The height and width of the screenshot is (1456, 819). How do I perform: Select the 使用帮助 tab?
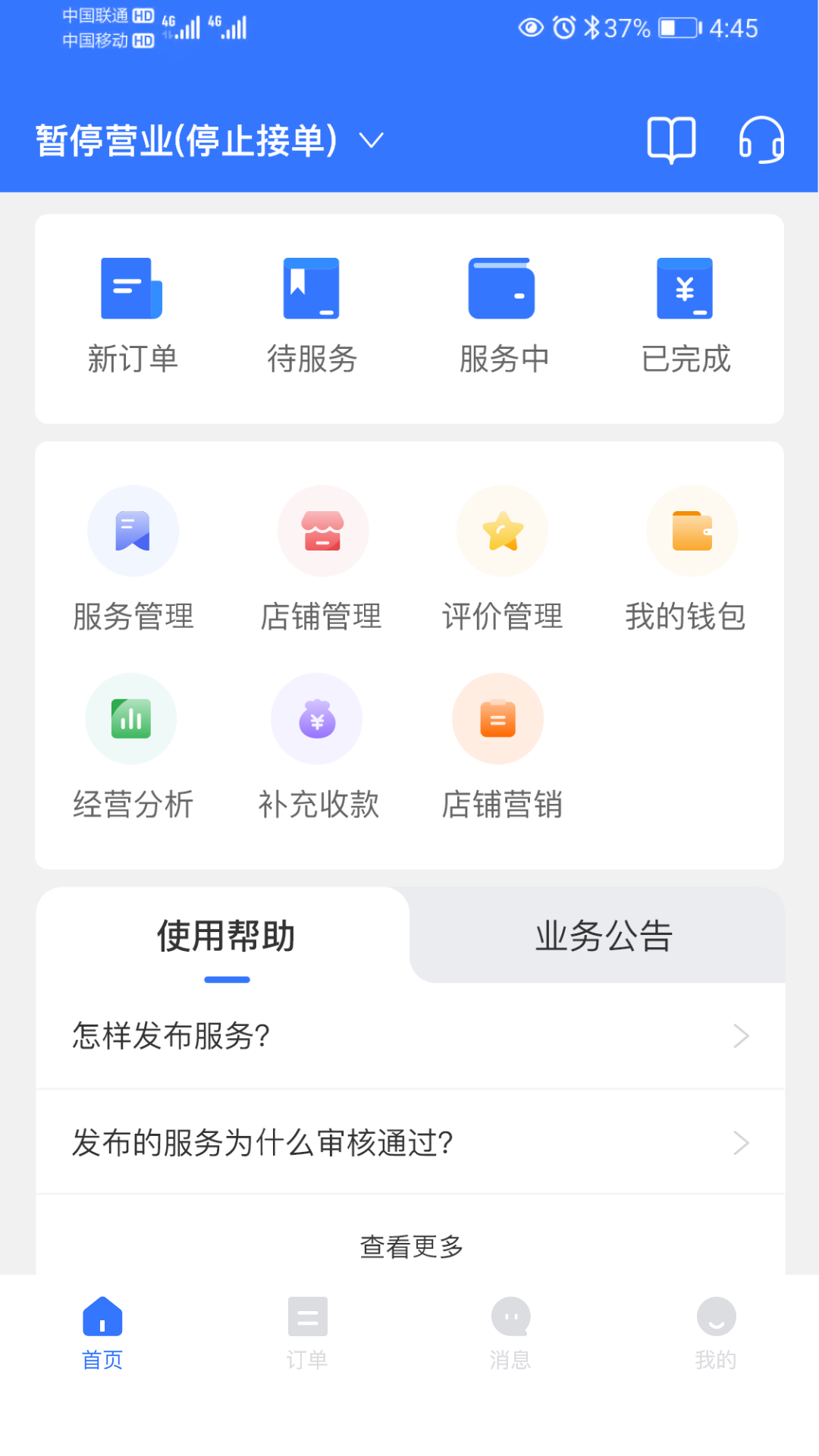click(226, 936)
